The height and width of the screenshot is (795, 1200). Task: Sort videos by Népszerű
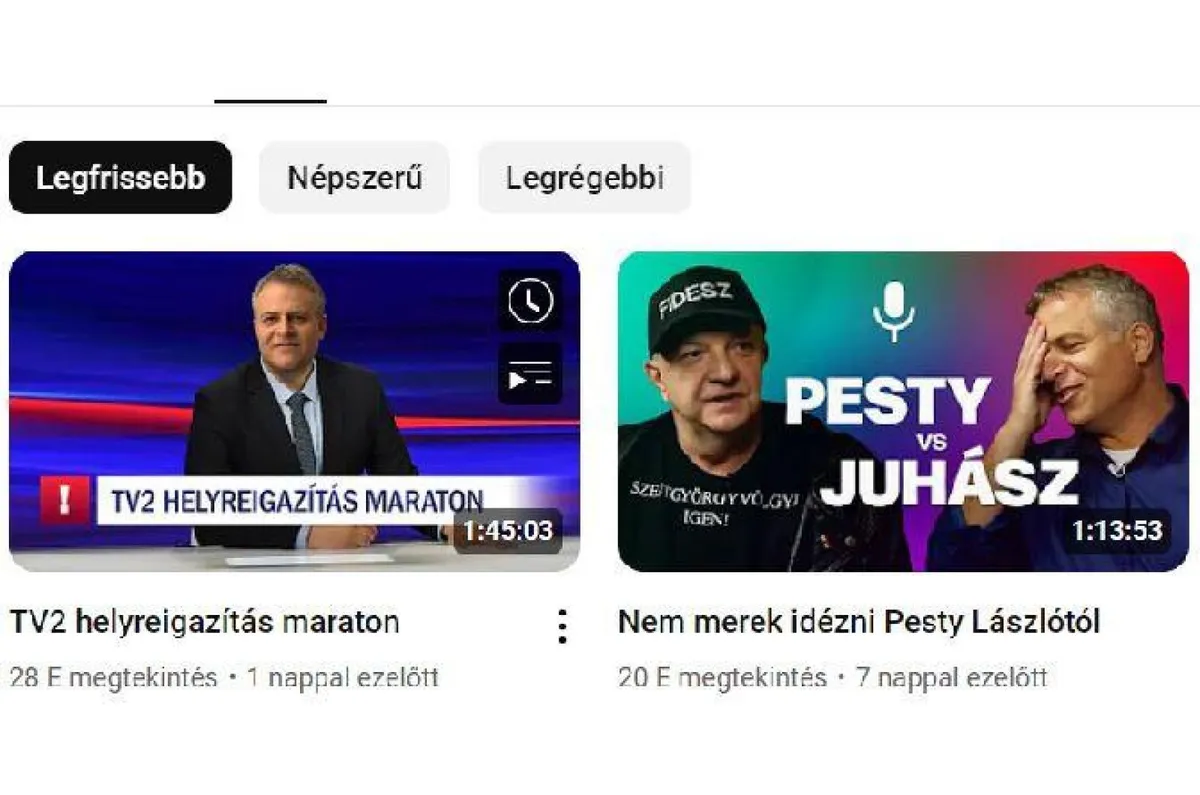coord(354,178)
